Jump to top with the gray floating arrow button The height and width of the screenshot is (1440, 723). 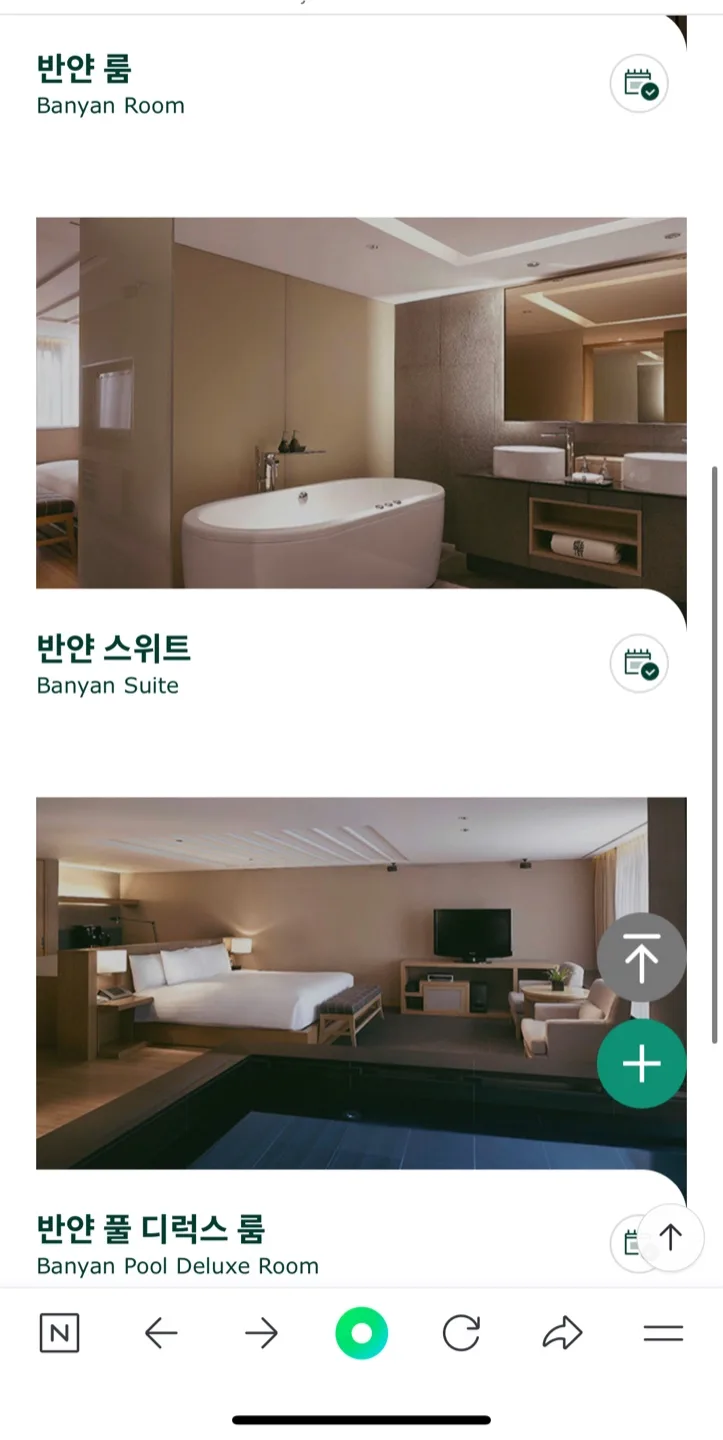[x=641, y=959]
